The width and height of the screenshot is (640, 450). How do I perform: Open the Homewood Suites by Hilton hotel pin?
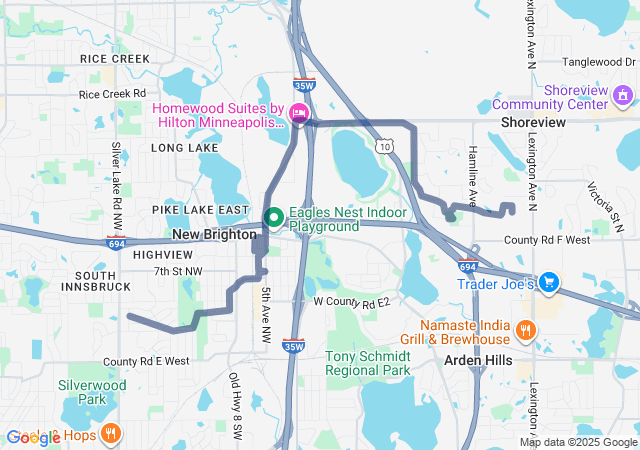pos(298,111)
